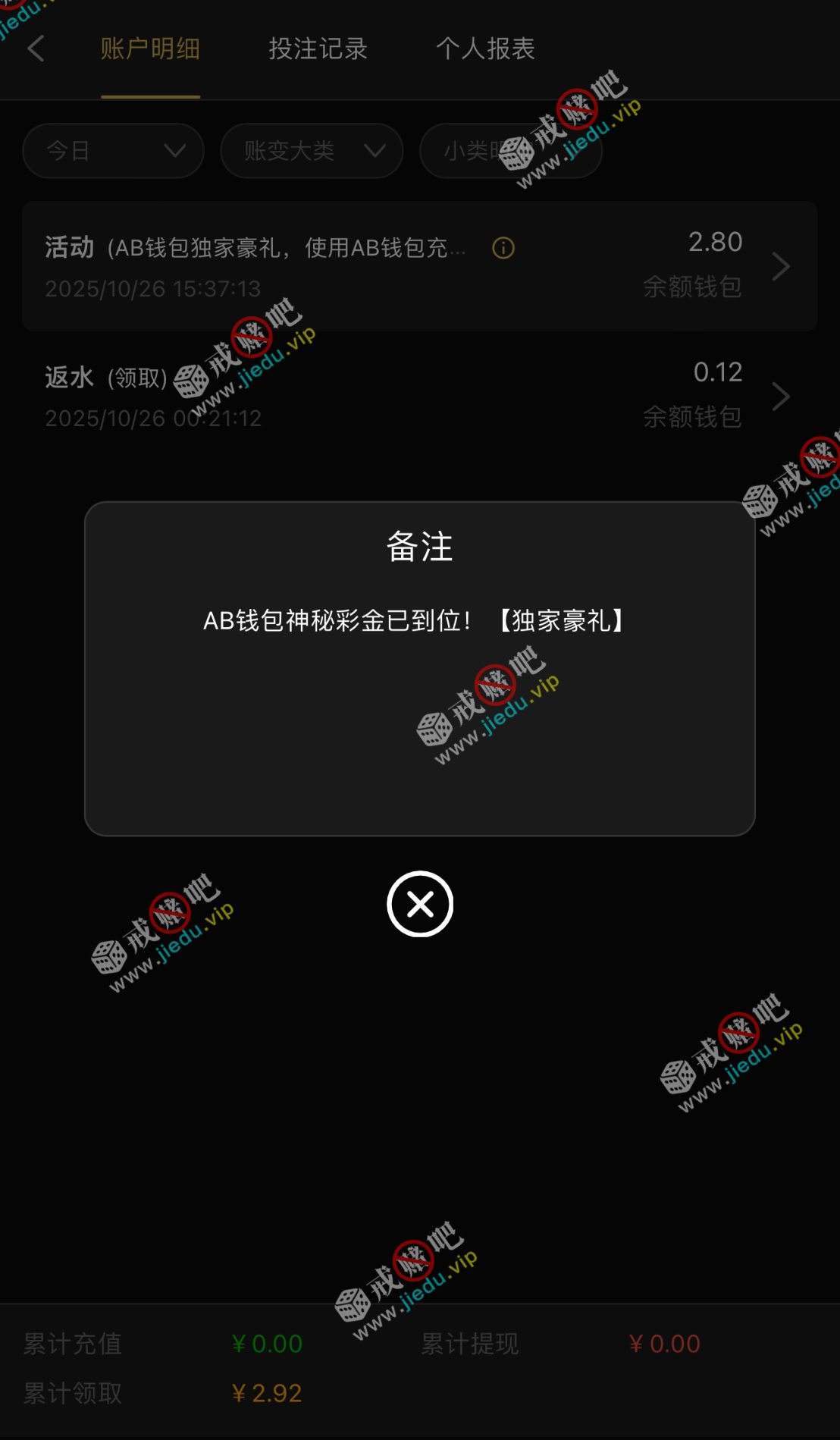Switch to the 个人报表 tab
840x1440 pixels.
pos(485,49)
